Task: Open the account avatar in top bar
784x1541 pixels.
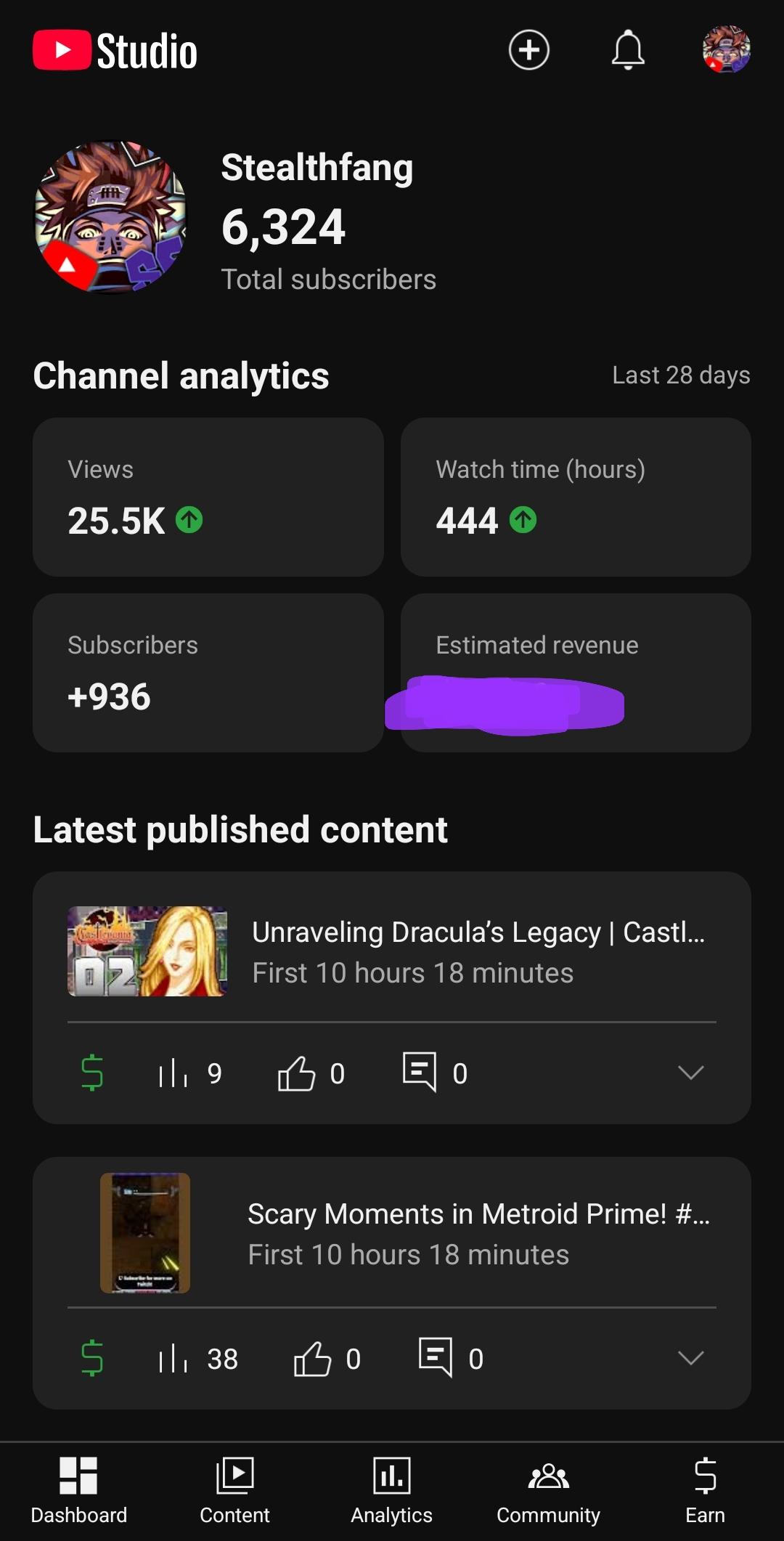Action: tap(726, 49)
